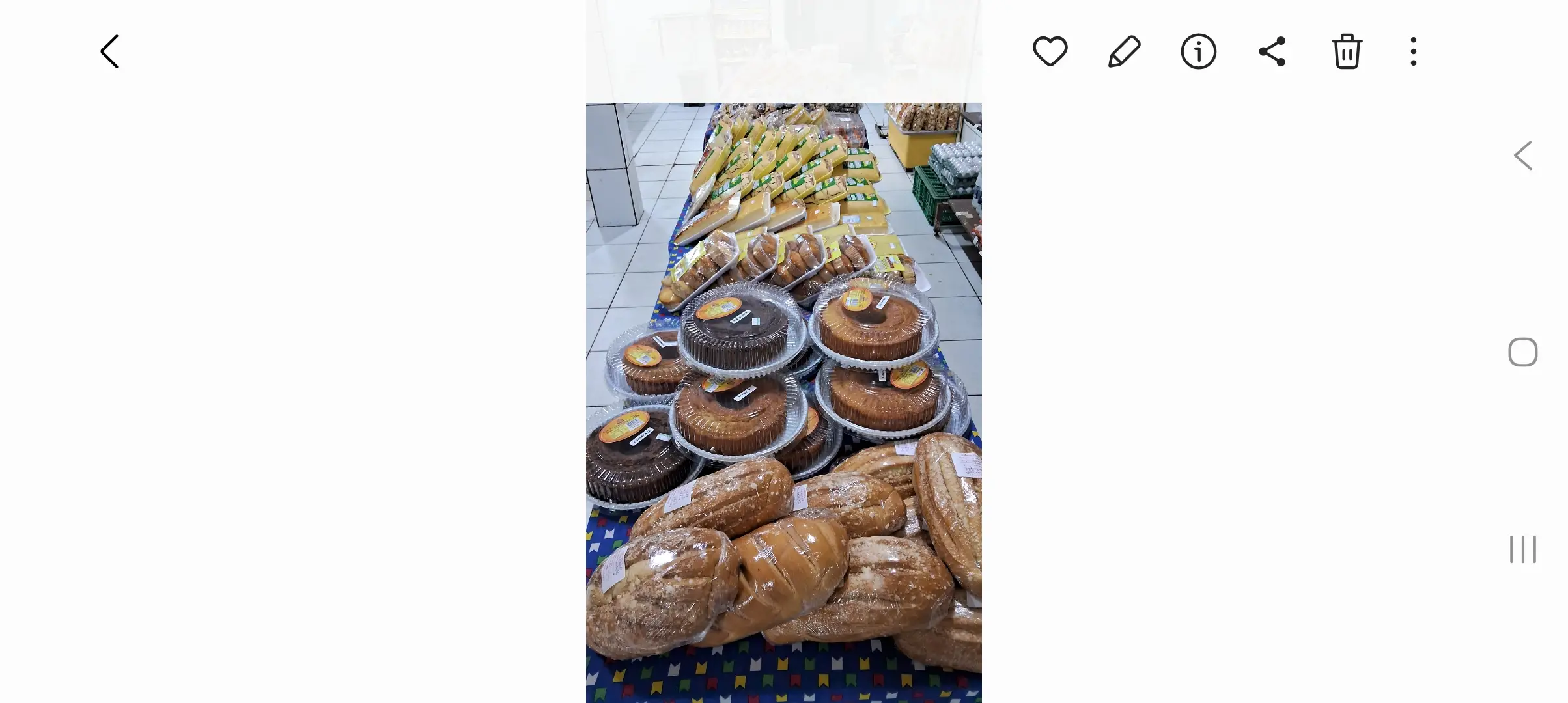Image resolution: width=1568 pixels, height=703 pixels.
Task: Share this photo
Action: 1272,51
